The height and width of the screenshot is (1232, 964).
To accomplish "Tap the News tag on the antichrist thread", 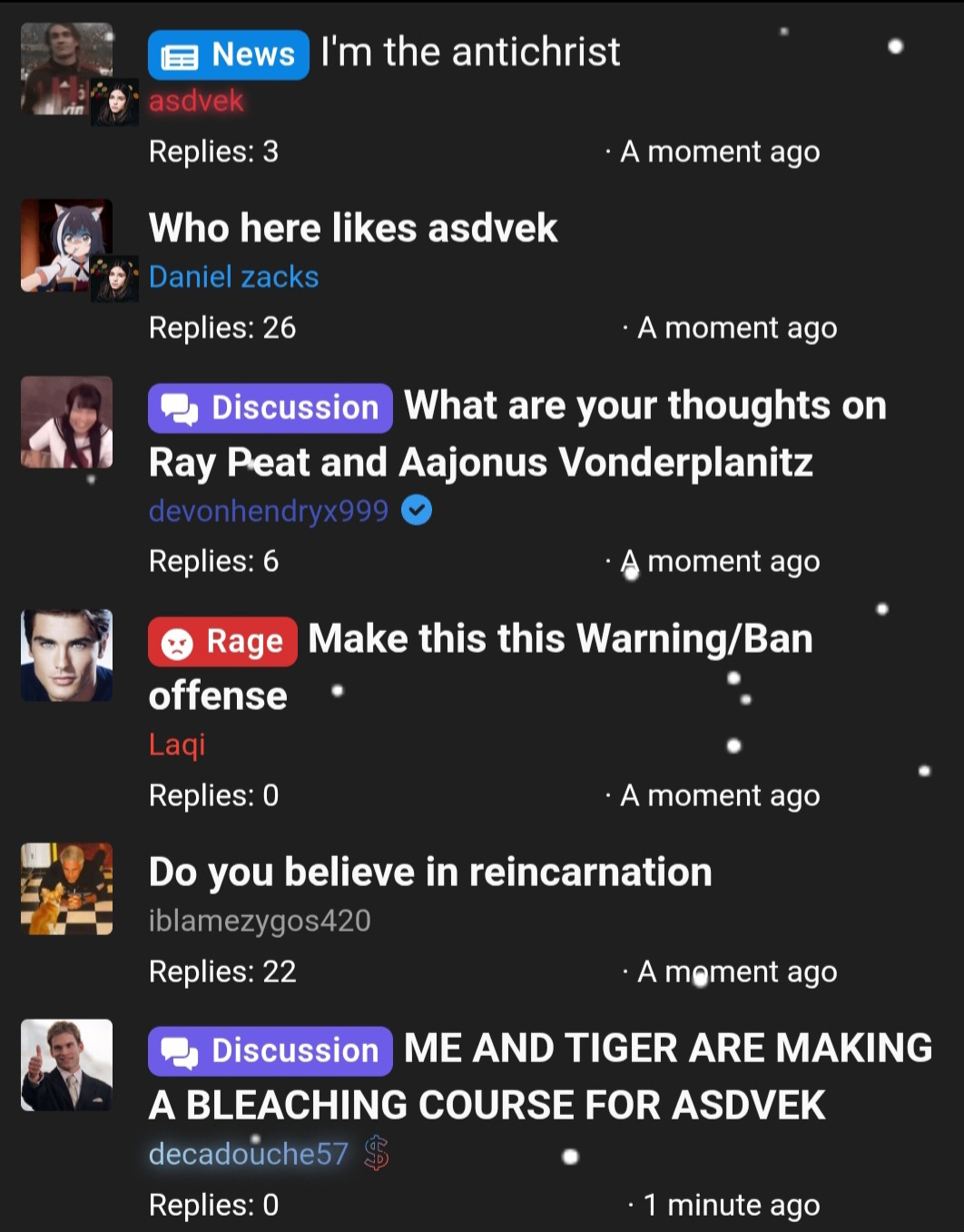I will click(x=229, y=54).
